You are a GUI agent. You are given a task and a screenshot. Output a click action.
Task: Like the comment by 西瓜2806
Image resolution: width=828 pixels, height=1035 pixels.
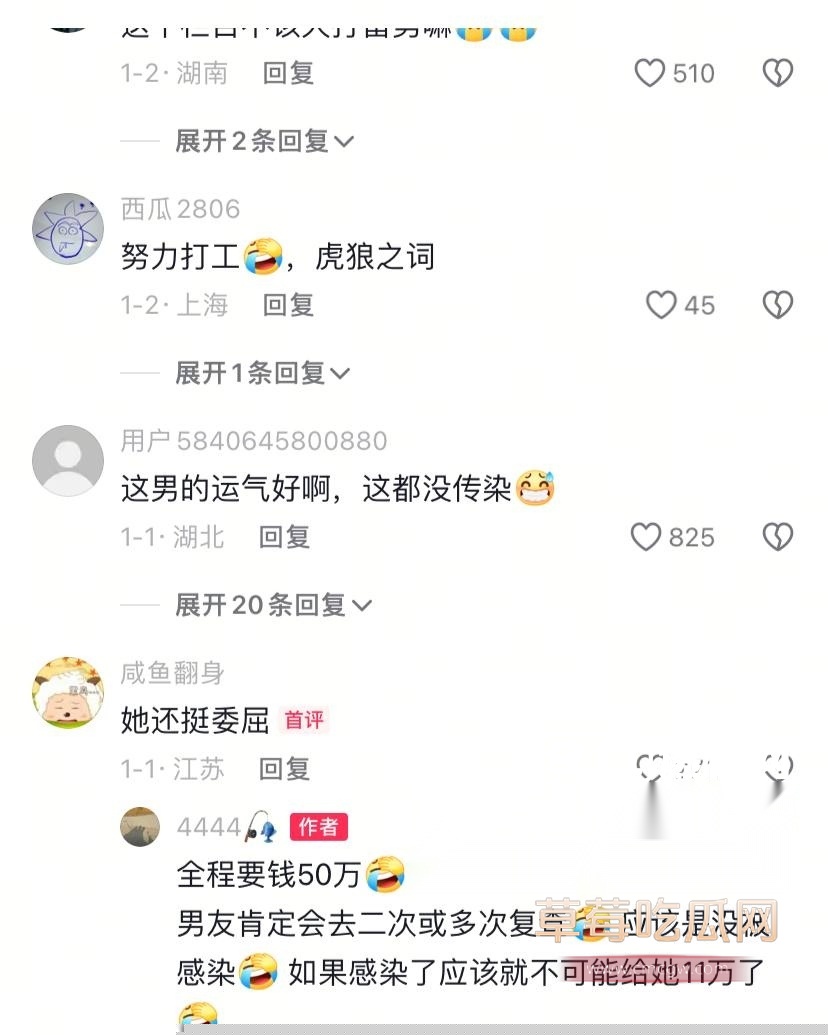(661, 305)
